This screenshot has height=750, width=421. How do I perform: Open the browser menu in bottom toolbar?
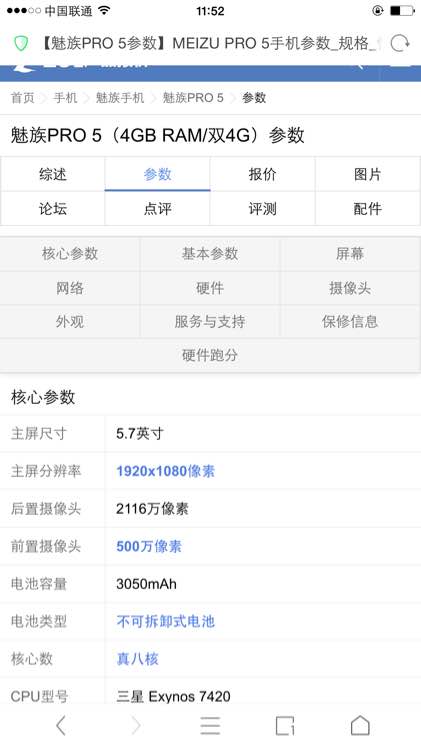point(210,726)
